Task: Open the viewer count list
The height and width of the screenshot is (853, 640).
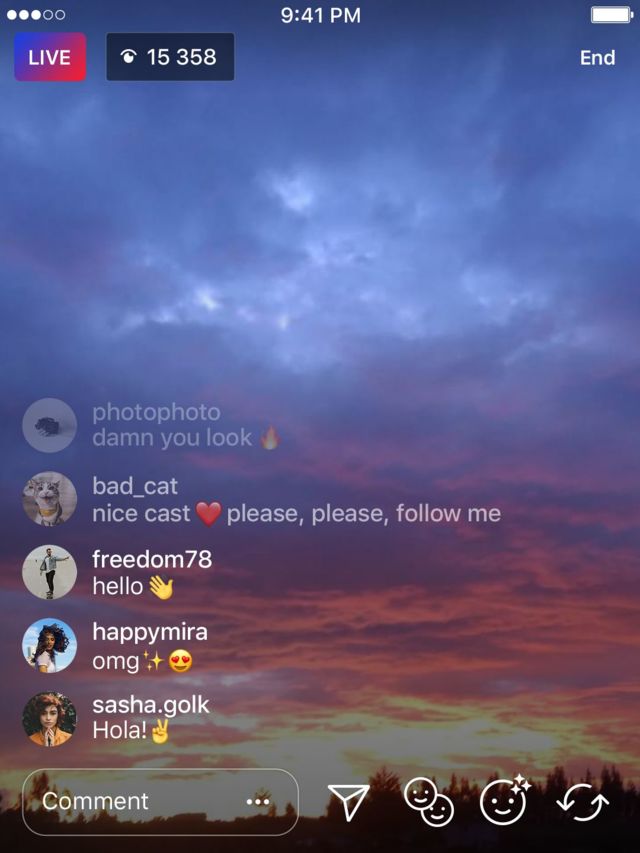Action: pos(170,57)
